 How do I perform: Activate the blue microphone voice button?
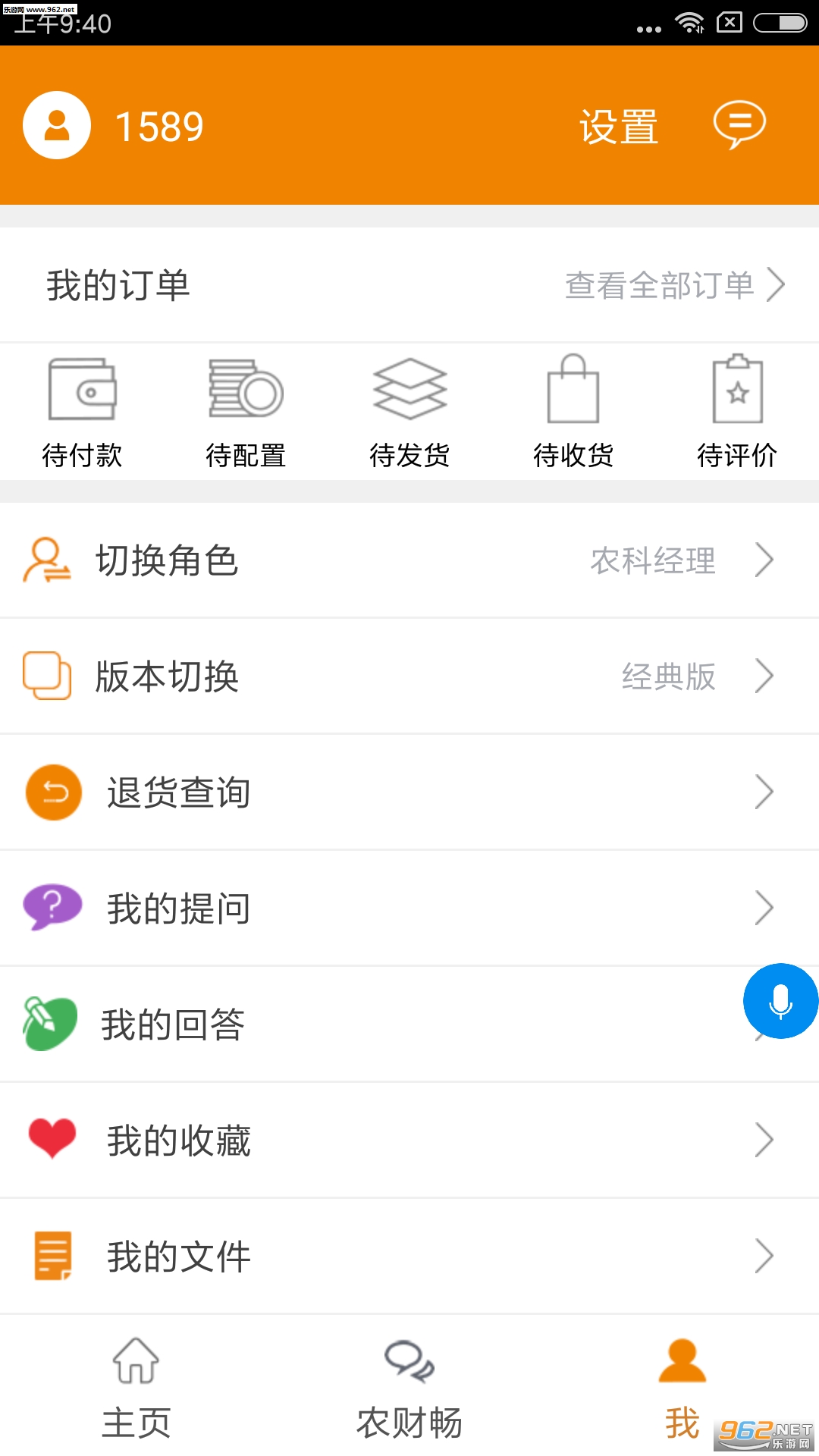click(780, 1001)
